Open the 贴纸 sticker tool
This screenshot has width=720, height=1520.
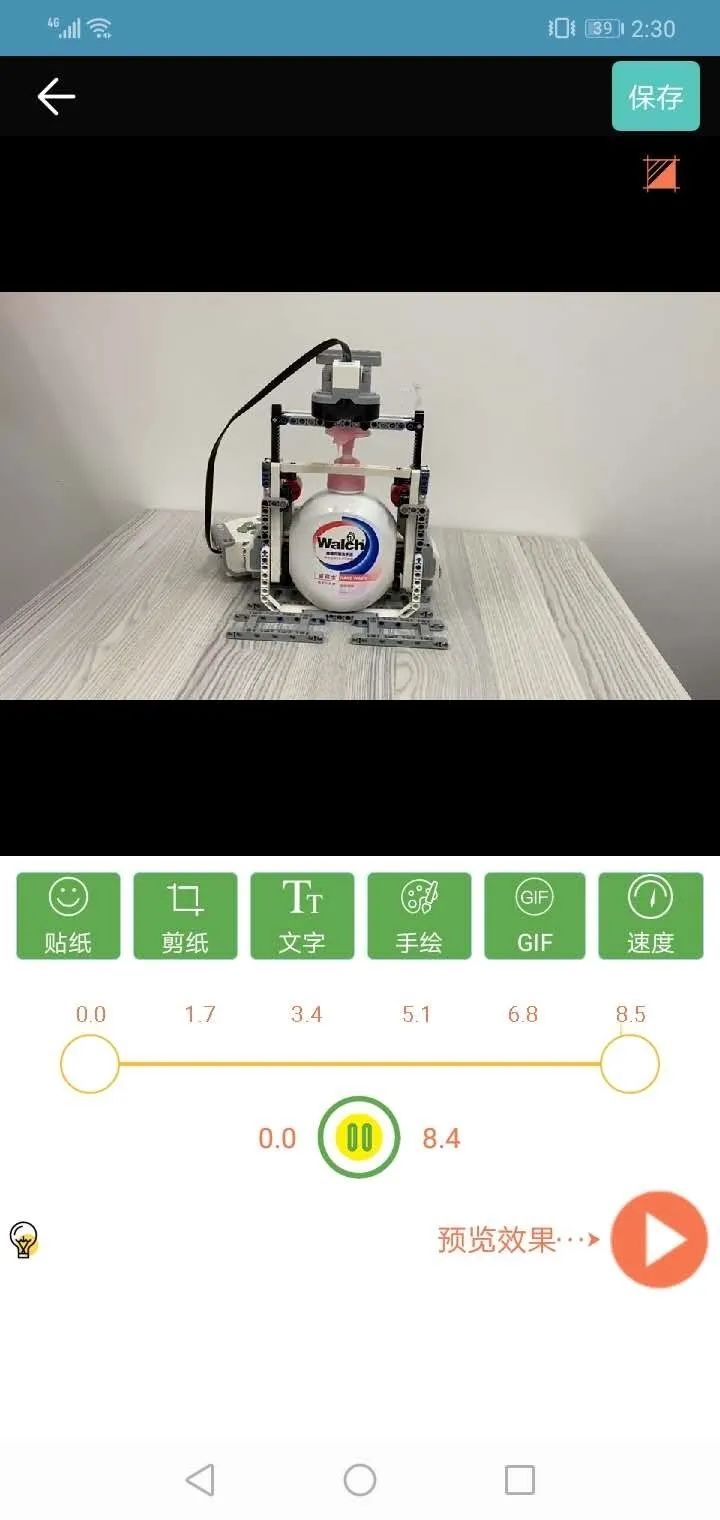pyautogui.click(x=67, y=915)
